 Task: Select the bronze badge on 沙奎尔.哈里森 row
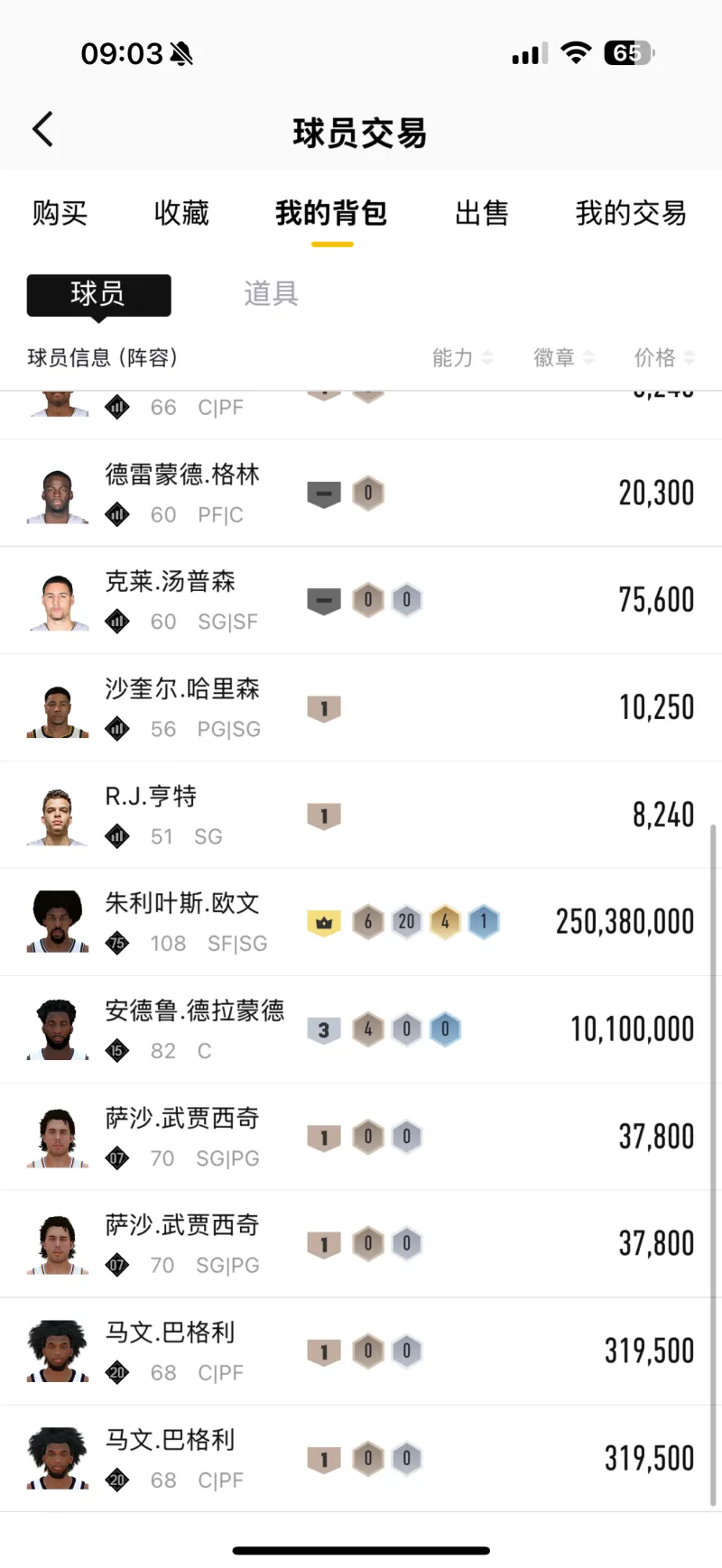(x=324, y=707)
